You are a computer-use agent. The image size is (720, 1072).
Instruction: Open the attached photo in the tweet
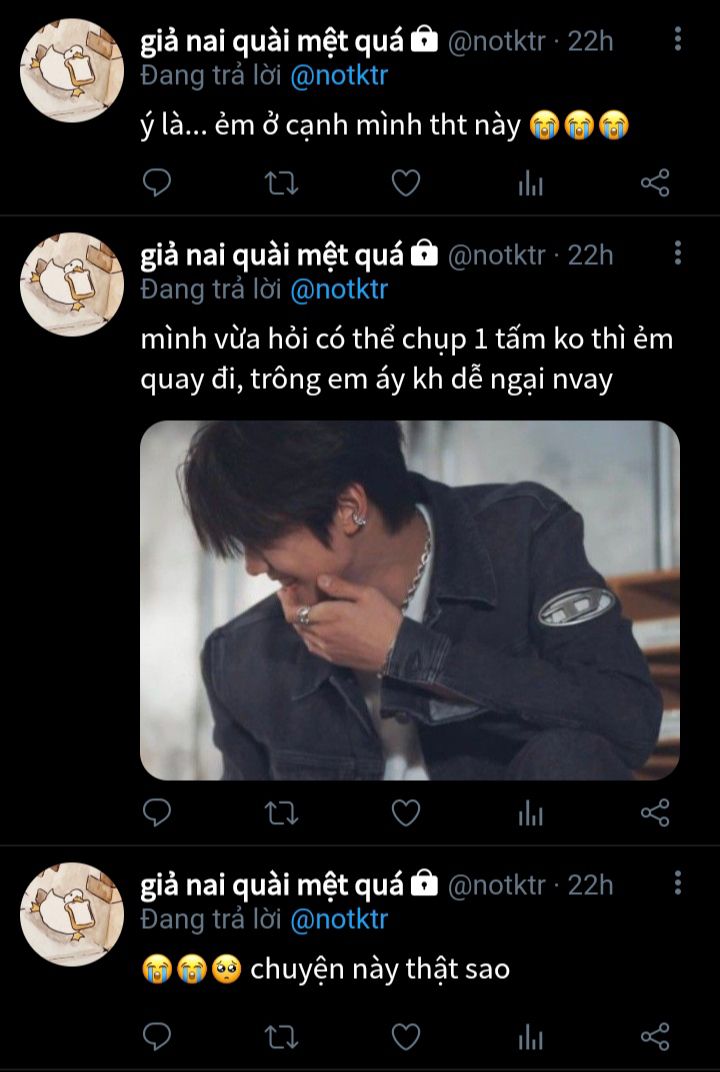409,600
